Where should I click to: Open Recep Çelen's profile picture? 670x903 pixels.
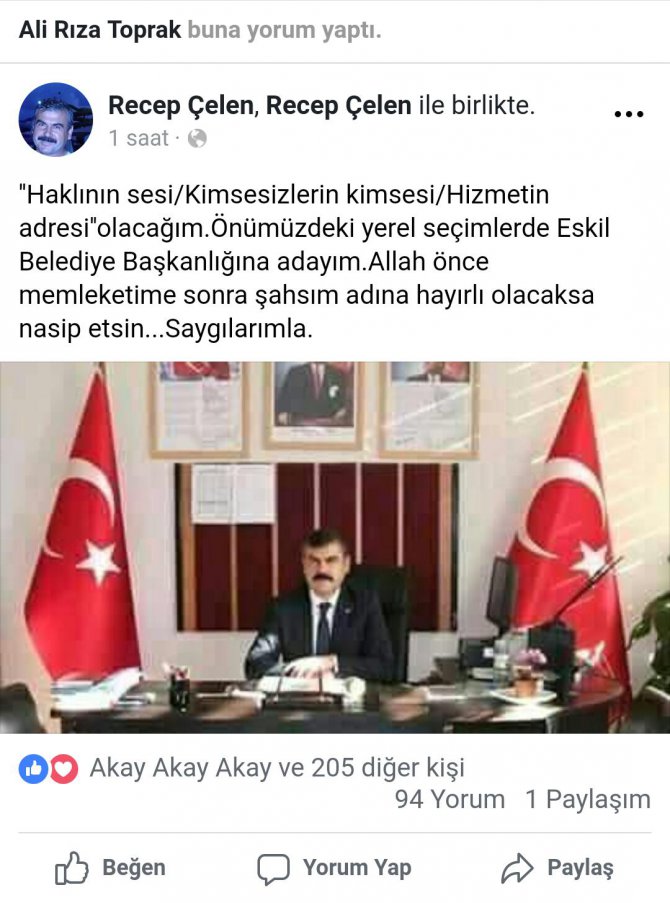tap(56, 119)
